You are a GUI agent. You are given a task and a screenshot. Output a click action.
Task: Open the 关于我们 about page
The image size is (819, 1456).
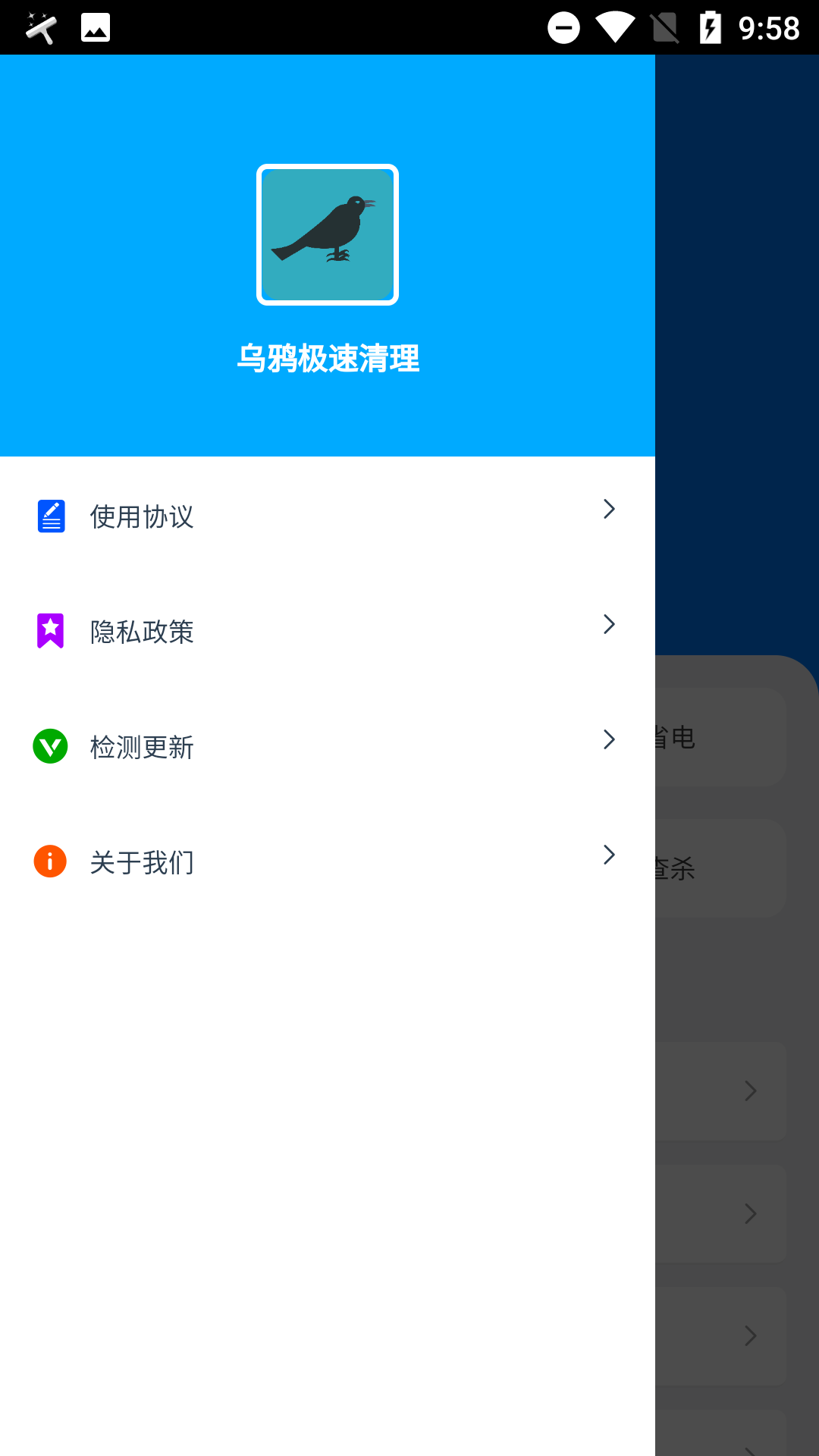326,861
